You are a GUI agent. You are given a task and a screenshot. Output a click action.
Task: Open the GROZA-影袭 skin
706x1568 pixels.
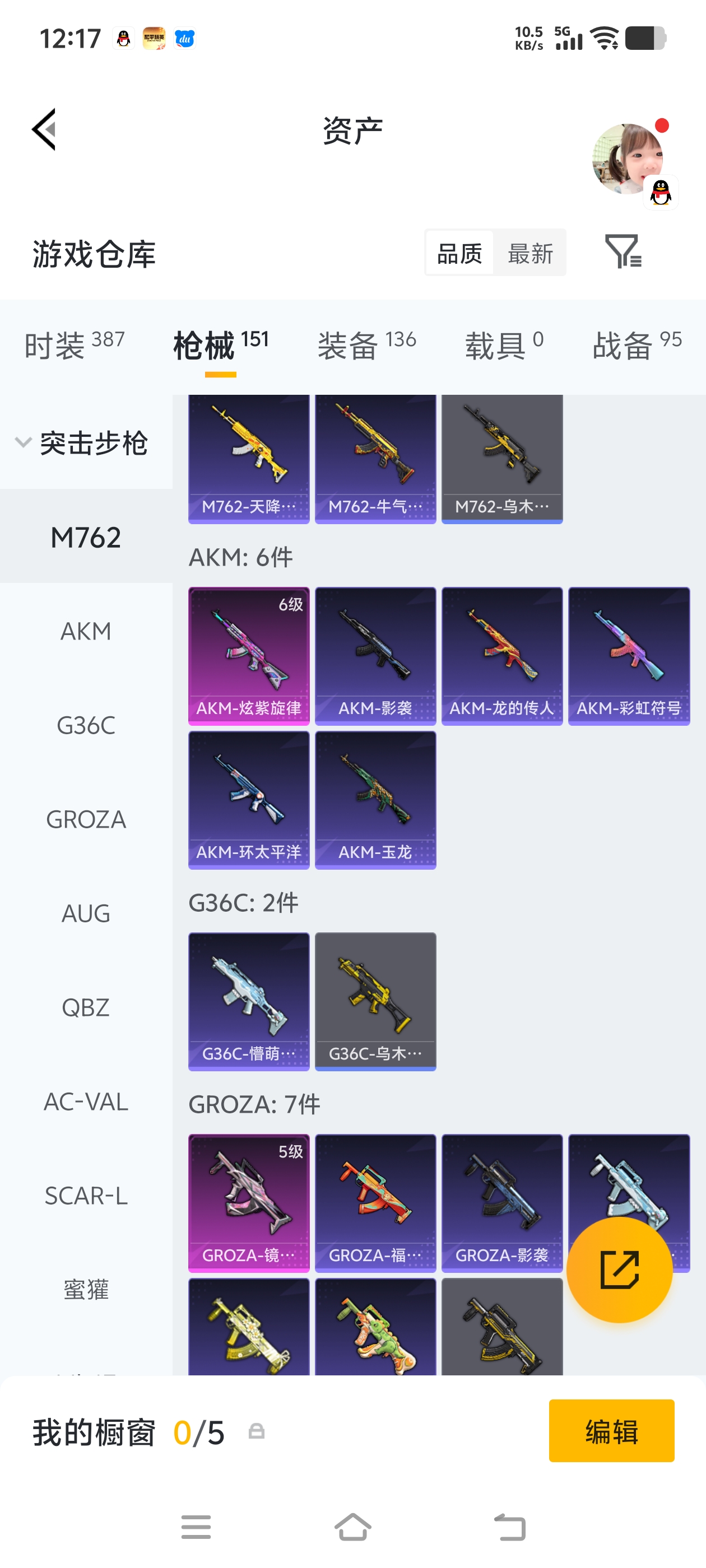(x=502, y=1202)
